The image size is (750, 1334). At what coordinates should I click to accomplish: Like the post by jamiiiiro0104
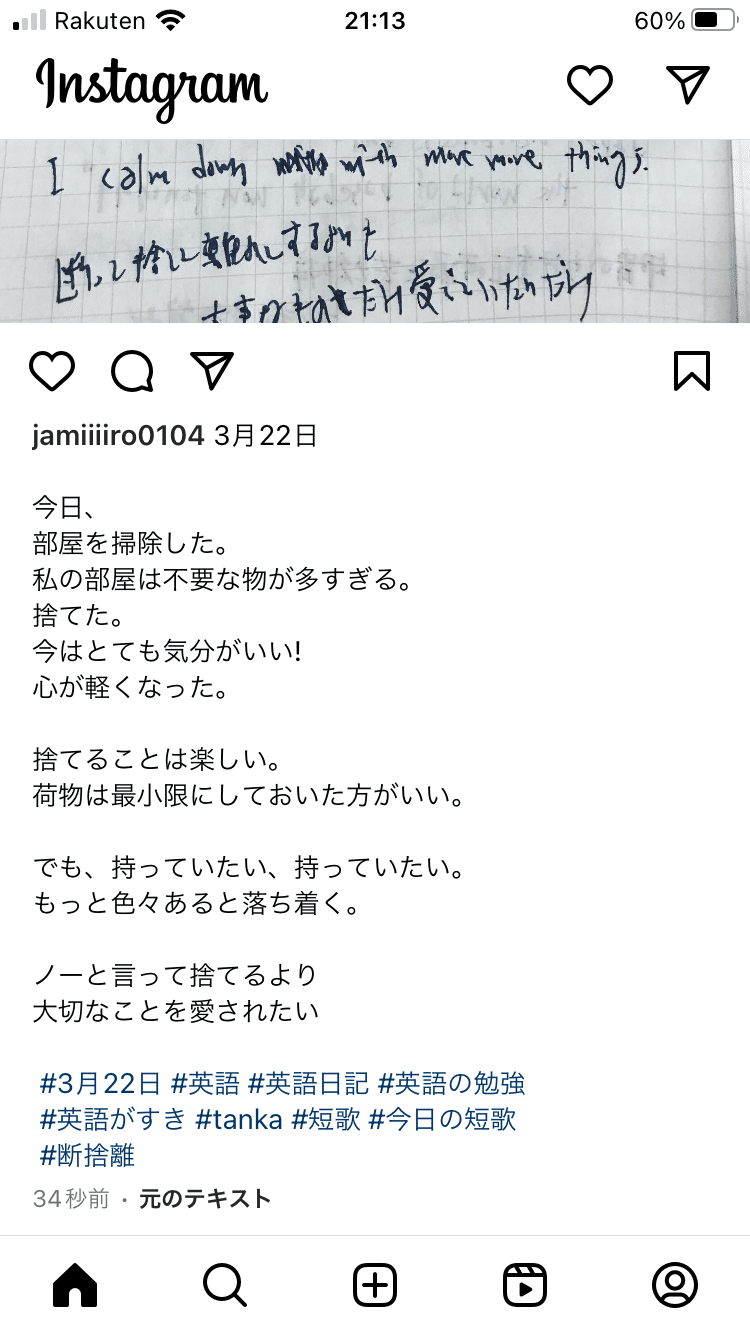[52, 371]
